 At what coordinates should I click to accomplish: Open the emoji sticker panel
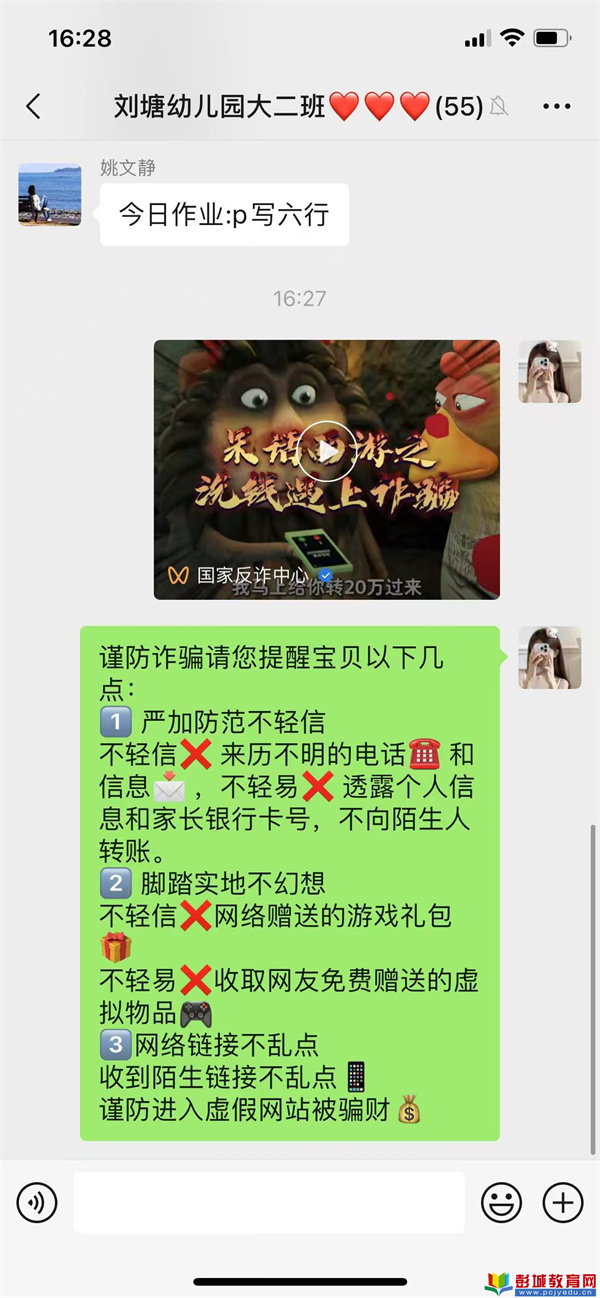(501, 1202)
